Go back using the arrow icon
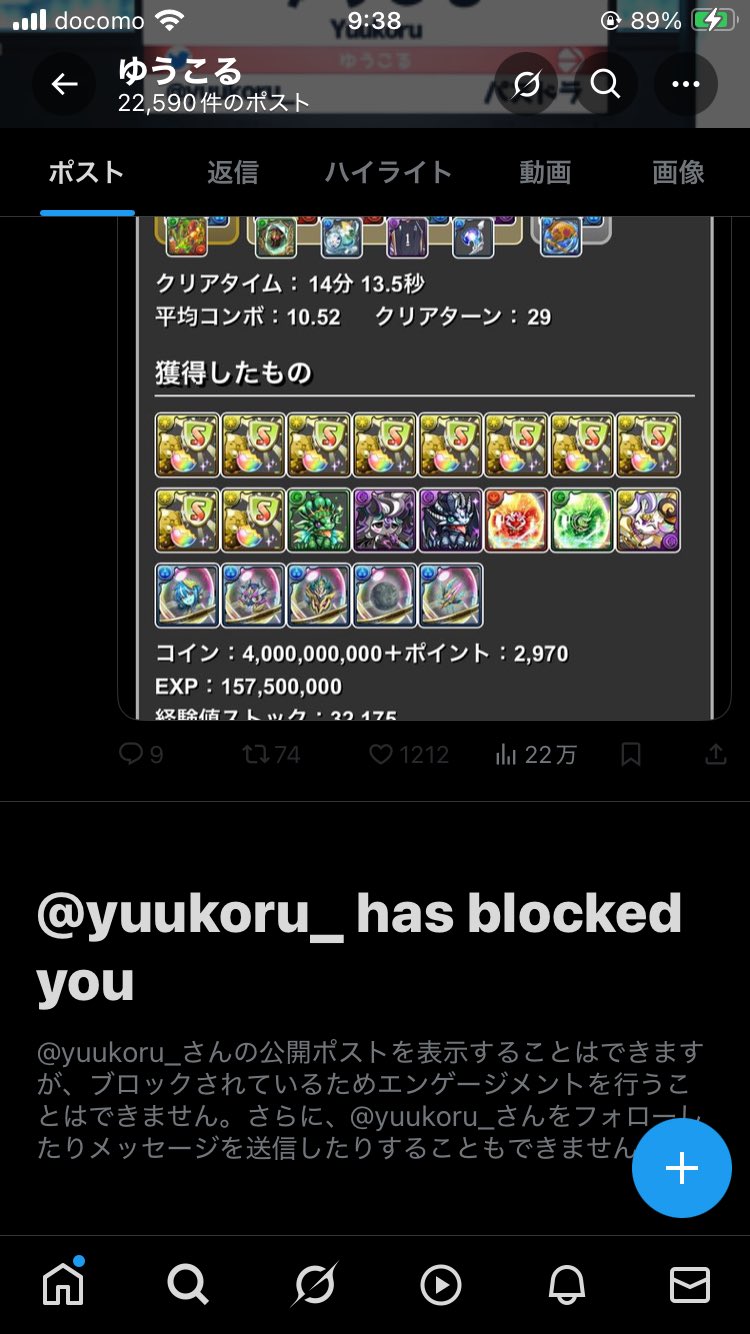This screenshot has width=750, height=1334. pyautogui.click(x=64, y=85)
